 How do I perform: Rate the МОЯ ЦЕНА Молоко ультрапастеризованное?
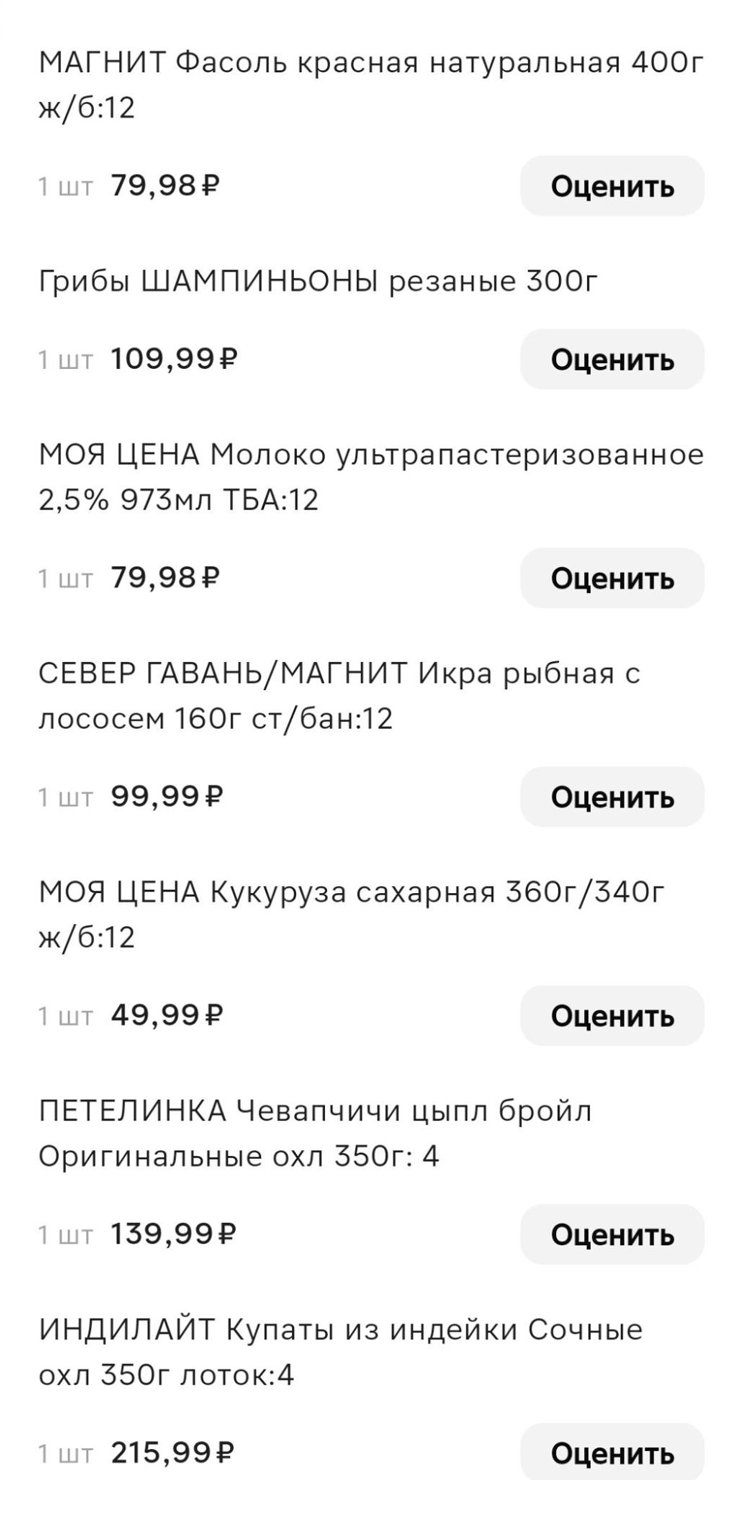(x=612, y=578)
